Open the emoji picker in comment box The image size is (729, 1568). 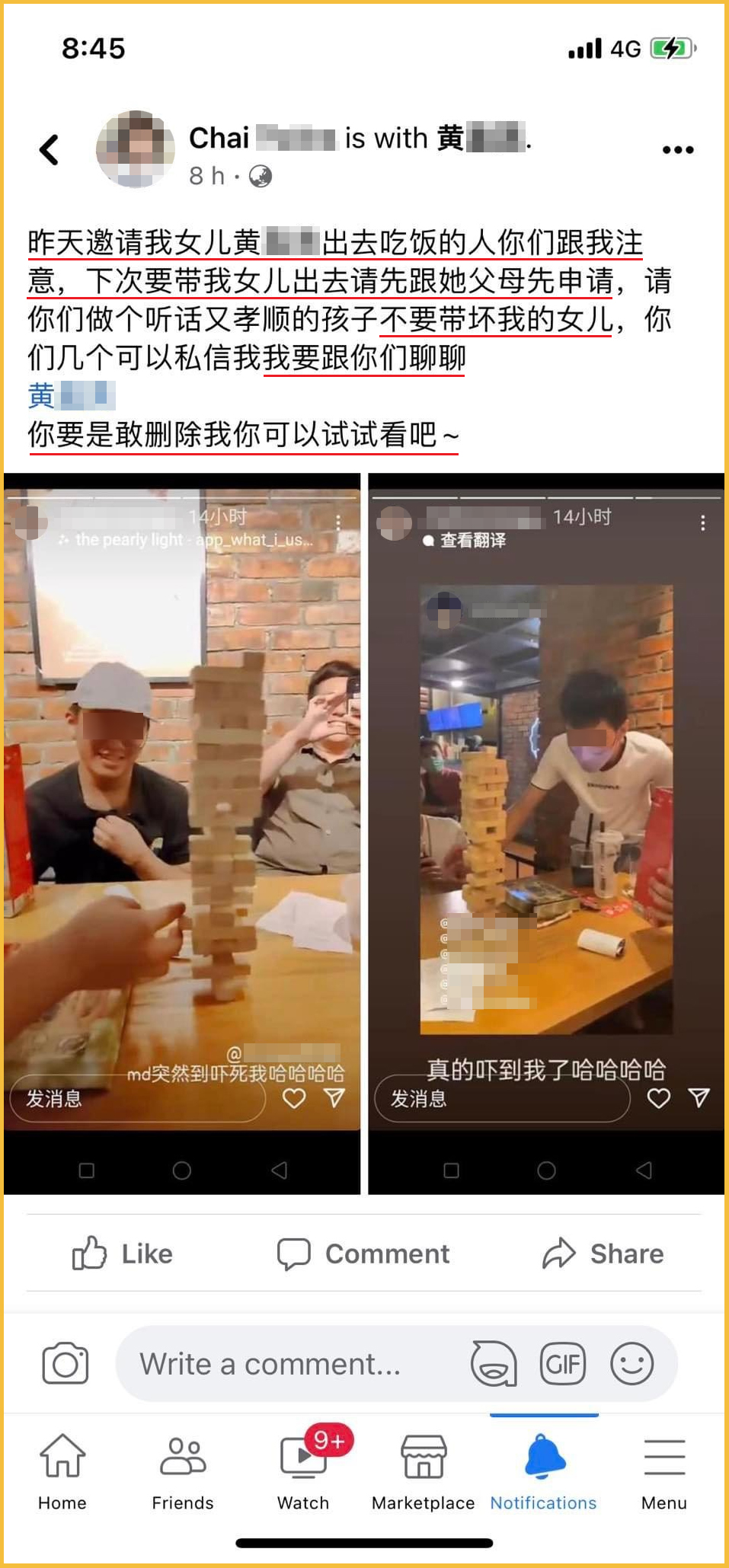pos(631,1364)
